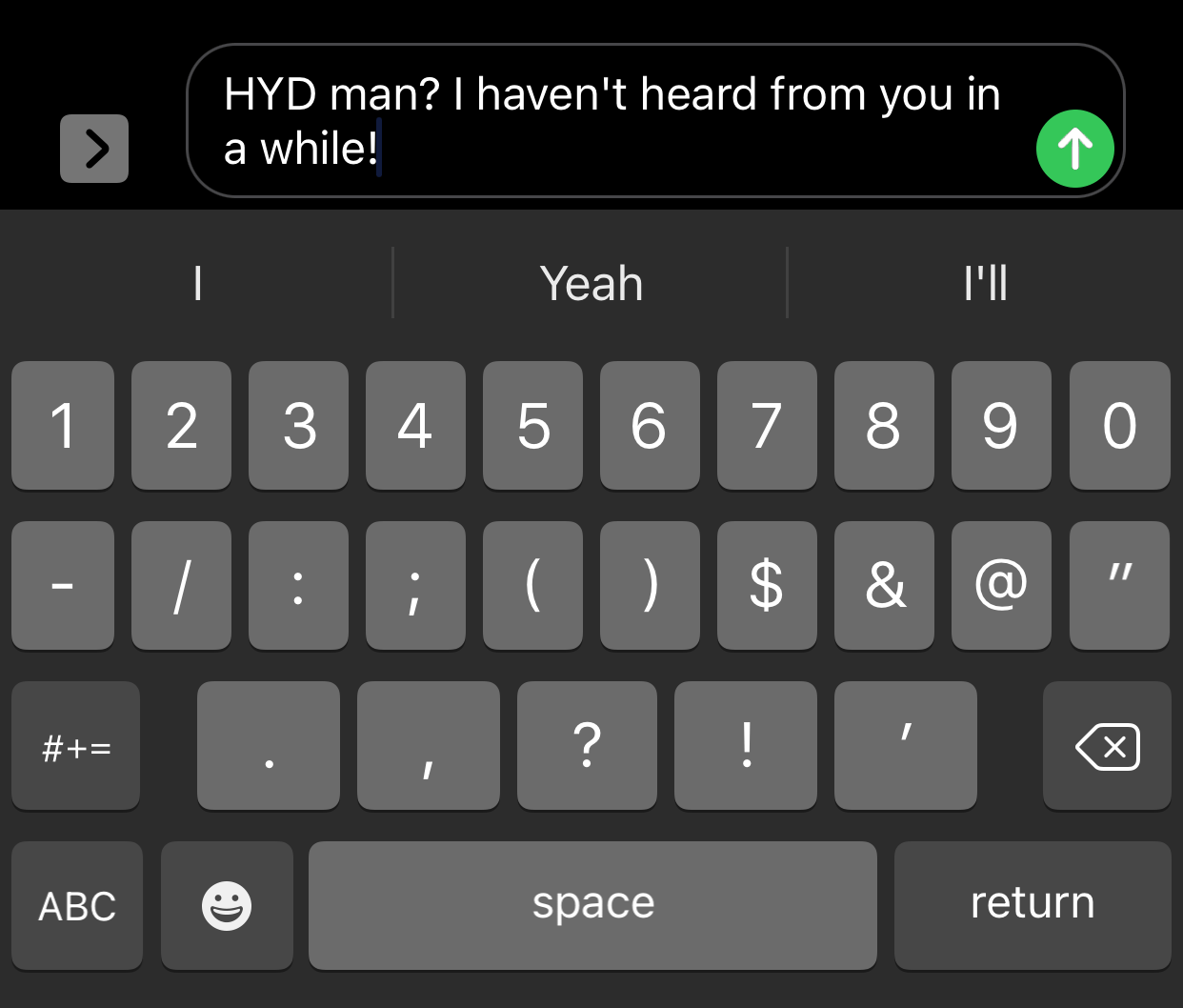Send the message with the green arrow
The image size is (1183, 1008).
1074,149
